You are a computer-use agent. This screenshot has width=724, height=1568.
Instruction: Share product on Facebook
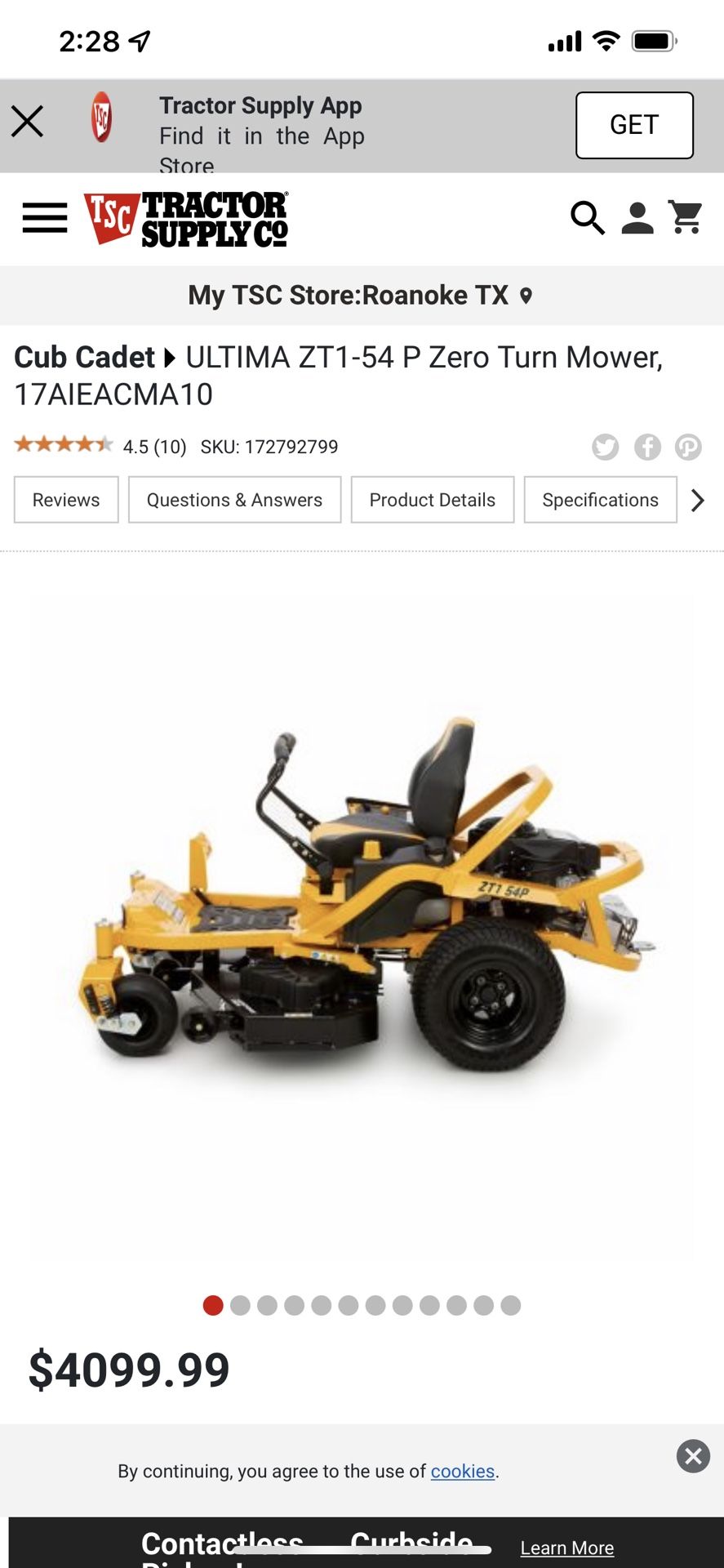coord(647,447)
